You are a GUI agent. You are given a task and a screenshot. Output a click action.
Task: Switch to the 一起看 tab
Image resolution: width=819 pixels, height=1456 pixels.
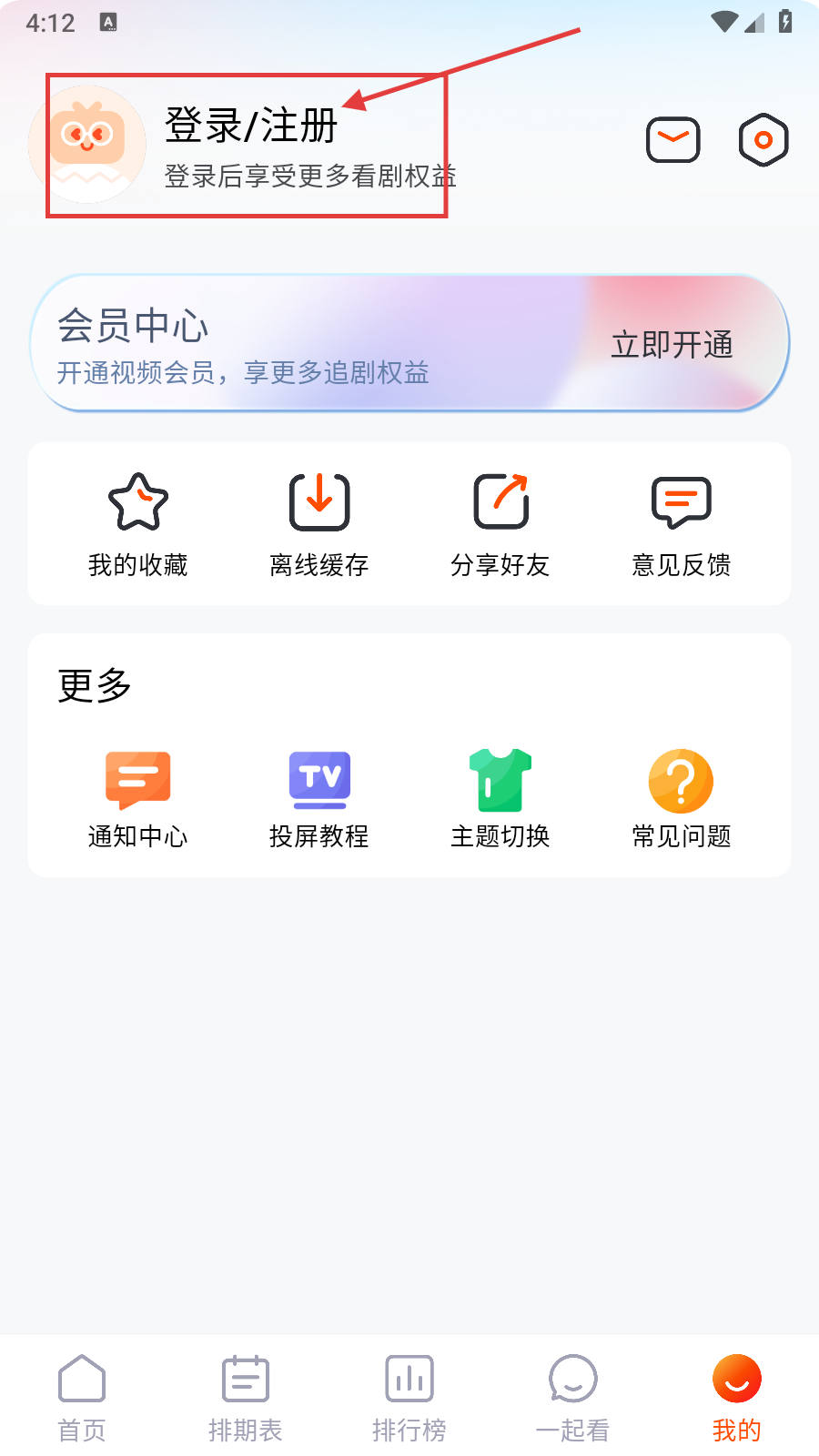pyautogui.click(x=572, y=1399)
